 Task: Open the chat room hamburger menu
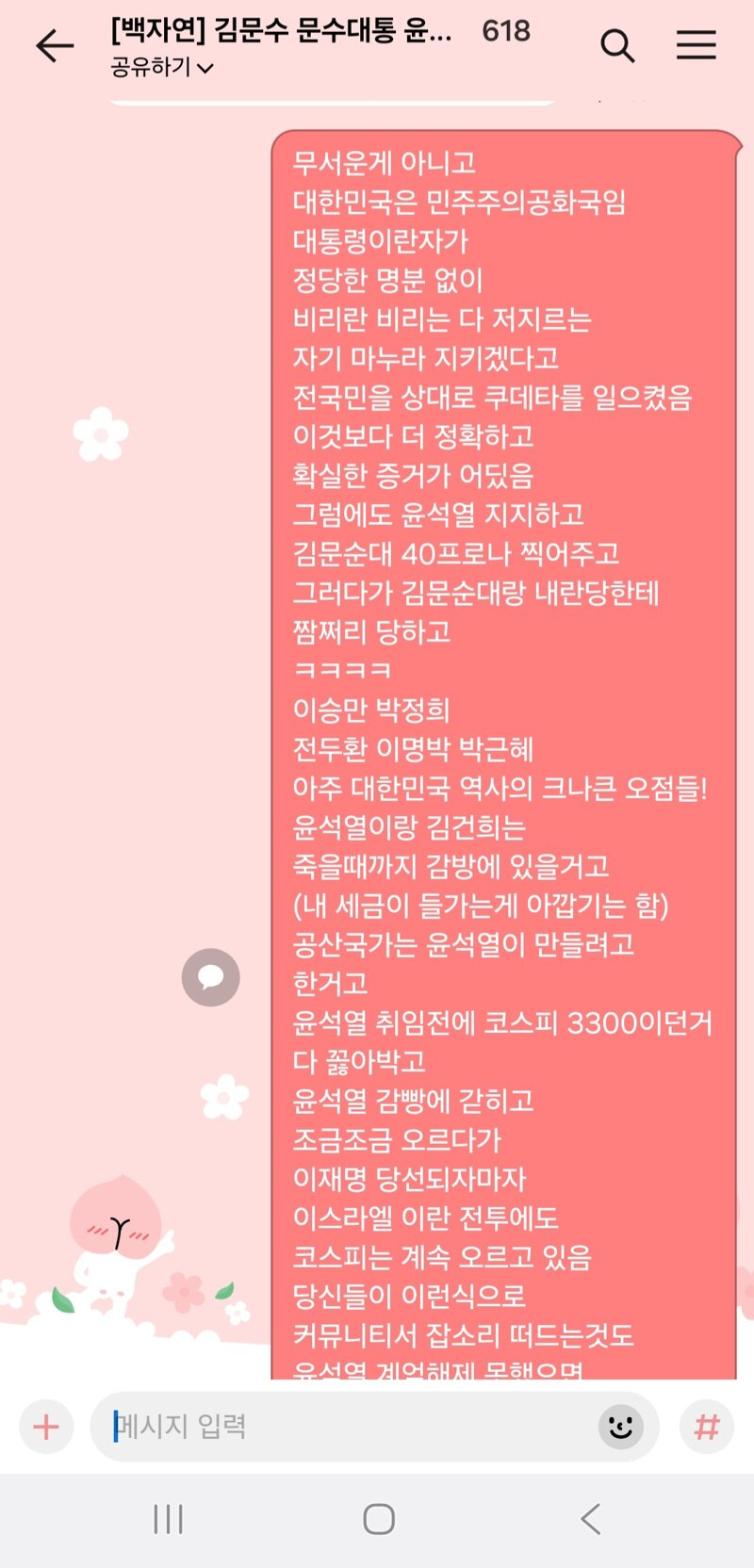point(696,45)
